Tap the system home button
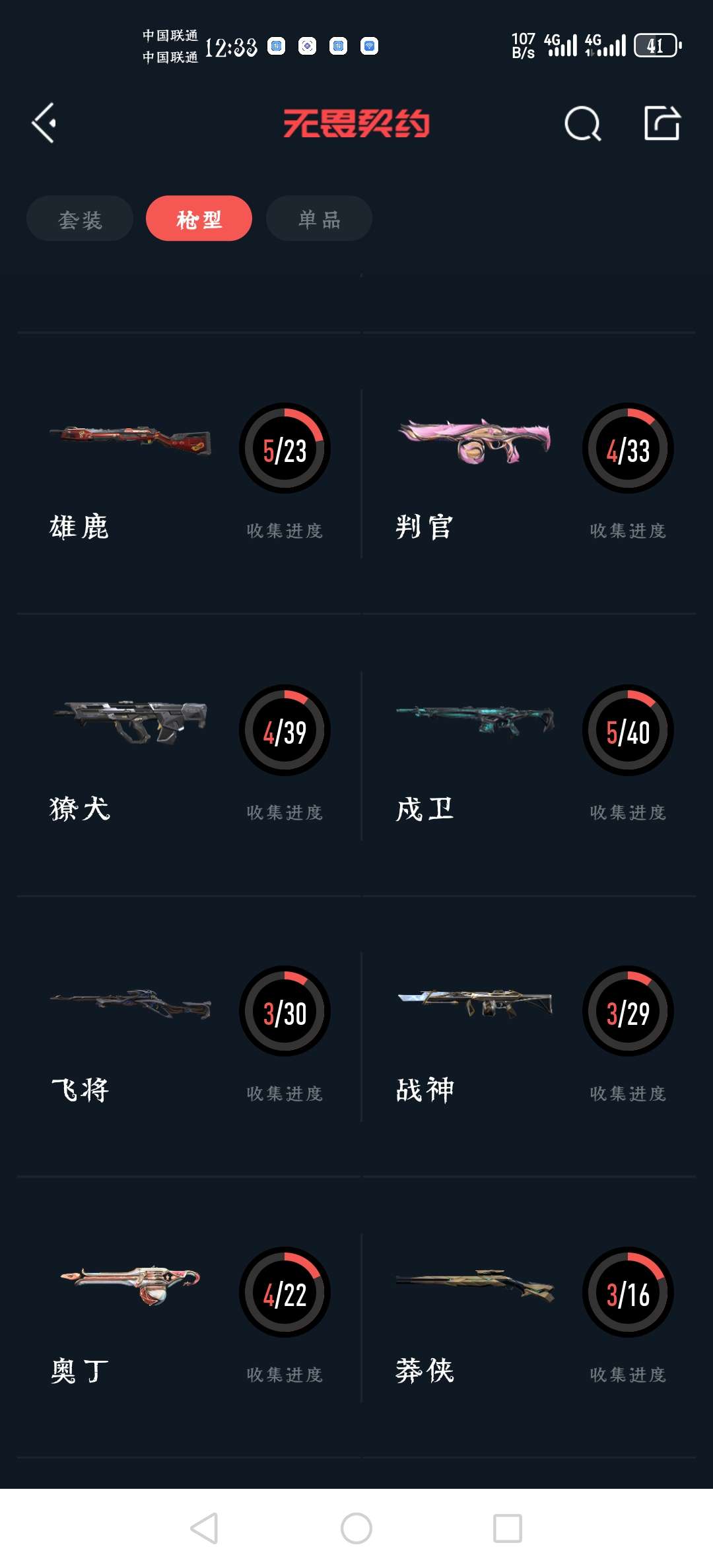Image resolution: width=713 pixels, height=1568 pixels. (x=356, y=1528)
